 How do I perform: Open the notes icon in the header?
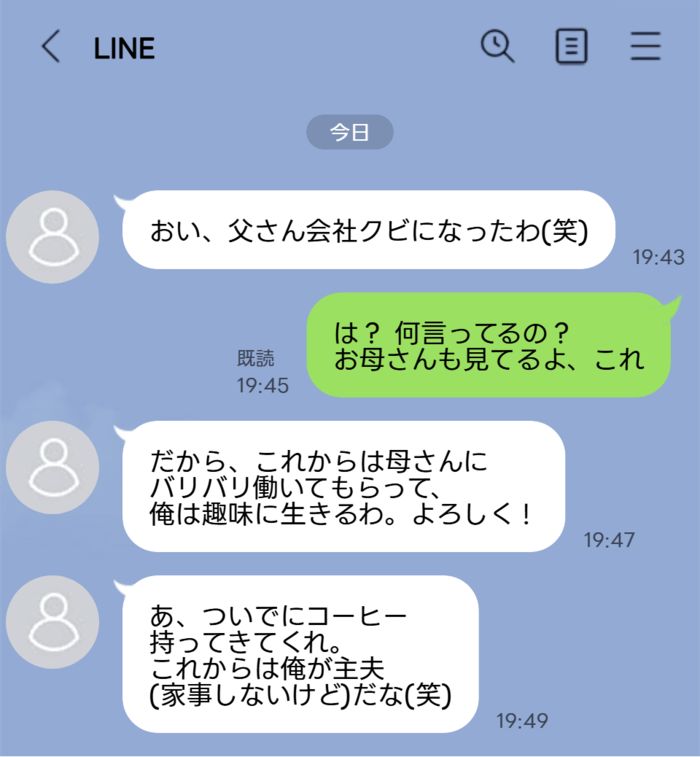[x=571, y=47]
